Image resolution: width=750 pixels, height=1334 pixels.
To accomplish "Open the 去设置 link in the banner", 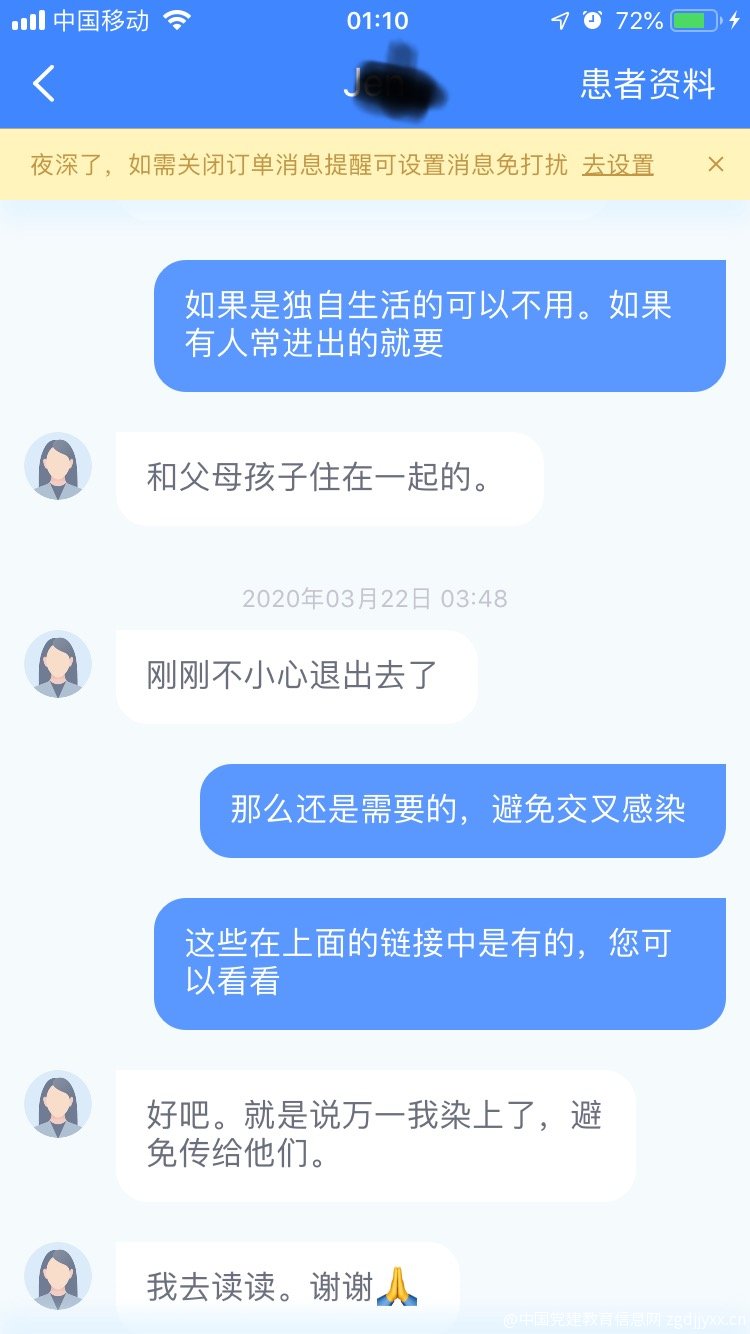I will [x=618, y=165].
